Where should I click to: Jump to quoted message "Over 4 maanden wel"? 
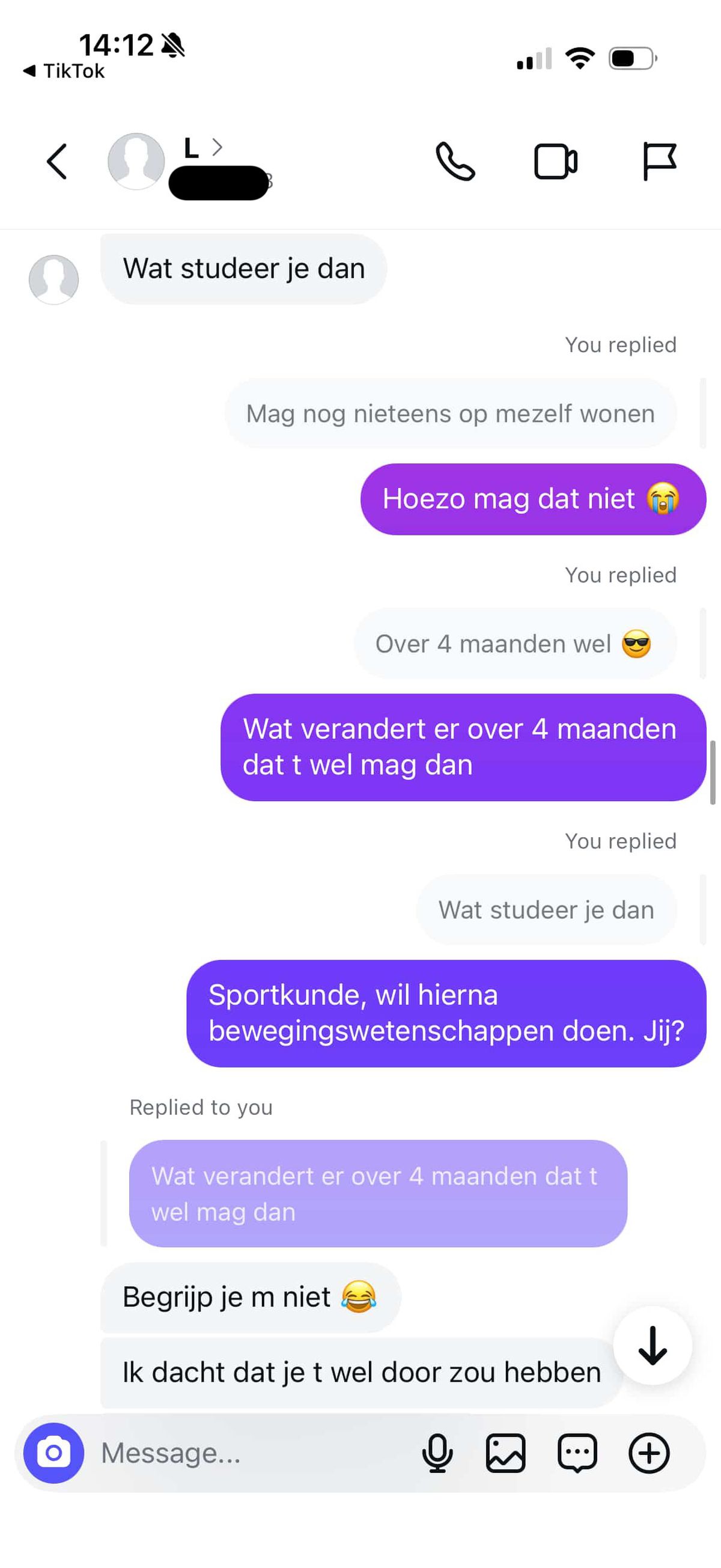point(515,644)
